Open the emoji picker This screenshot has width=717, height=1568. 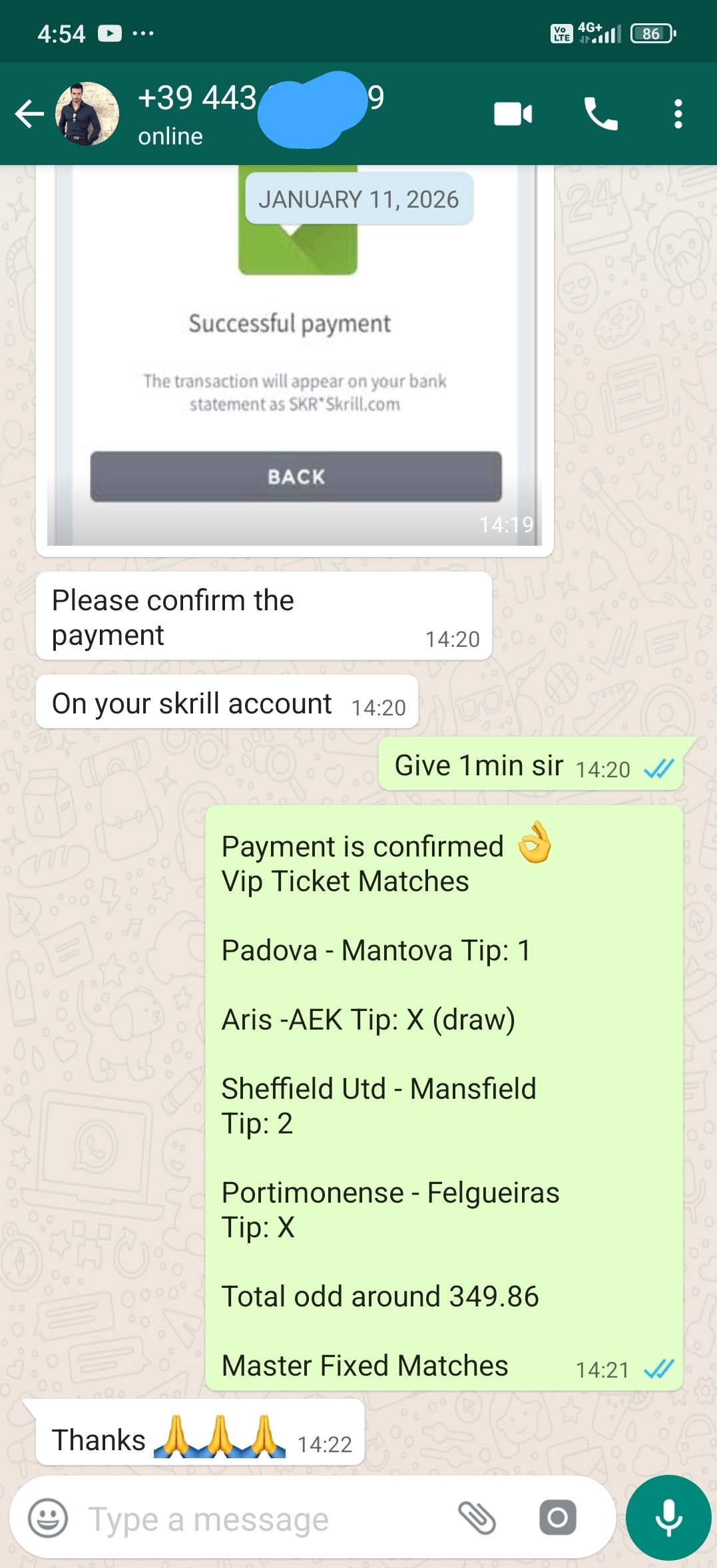click(x=48, y=1519)
